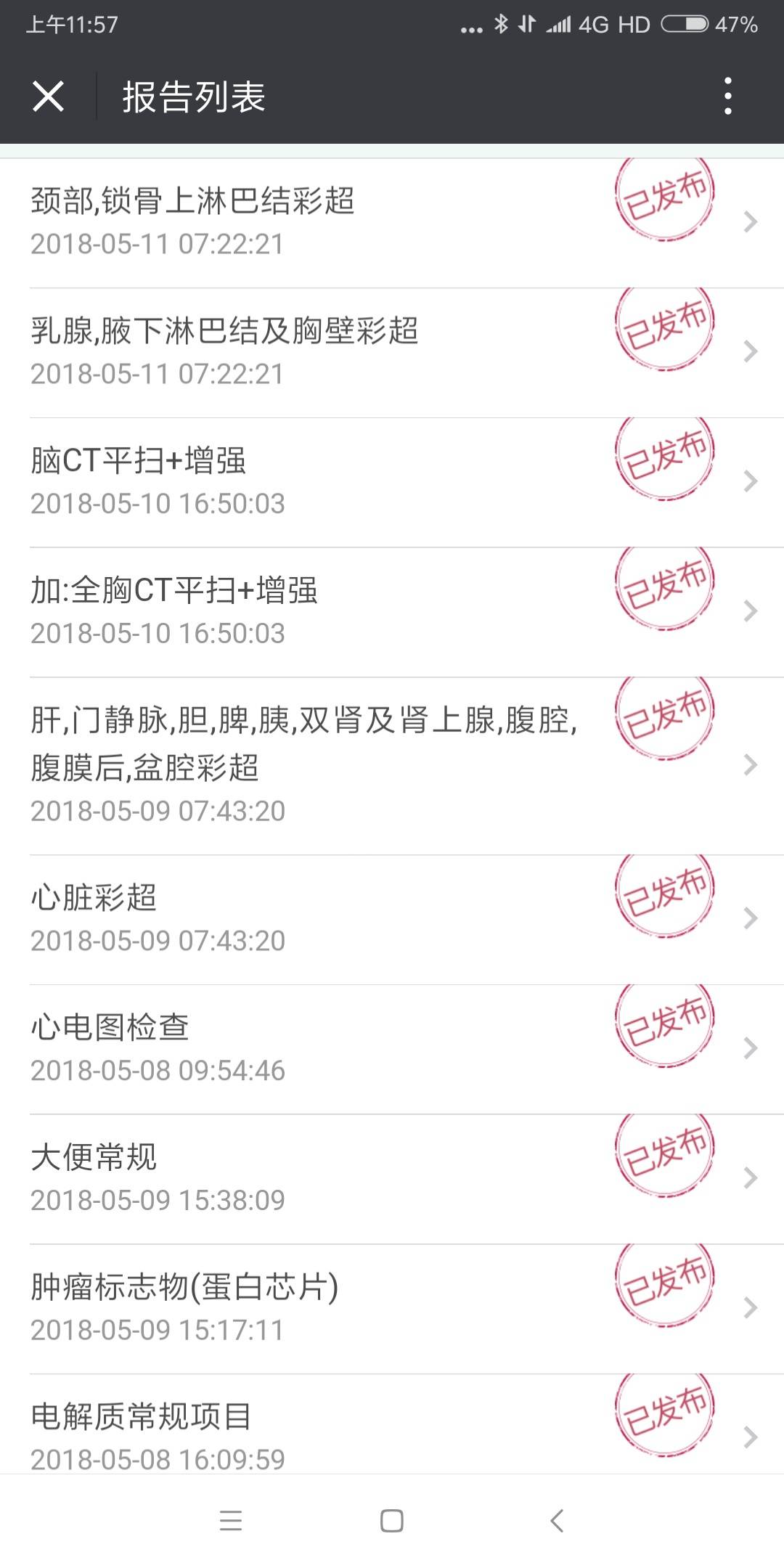Viewport: 784px width, 1568px height.
Task: Tap the clock showing 上午11:57
Action: click(x=73, y=24)
